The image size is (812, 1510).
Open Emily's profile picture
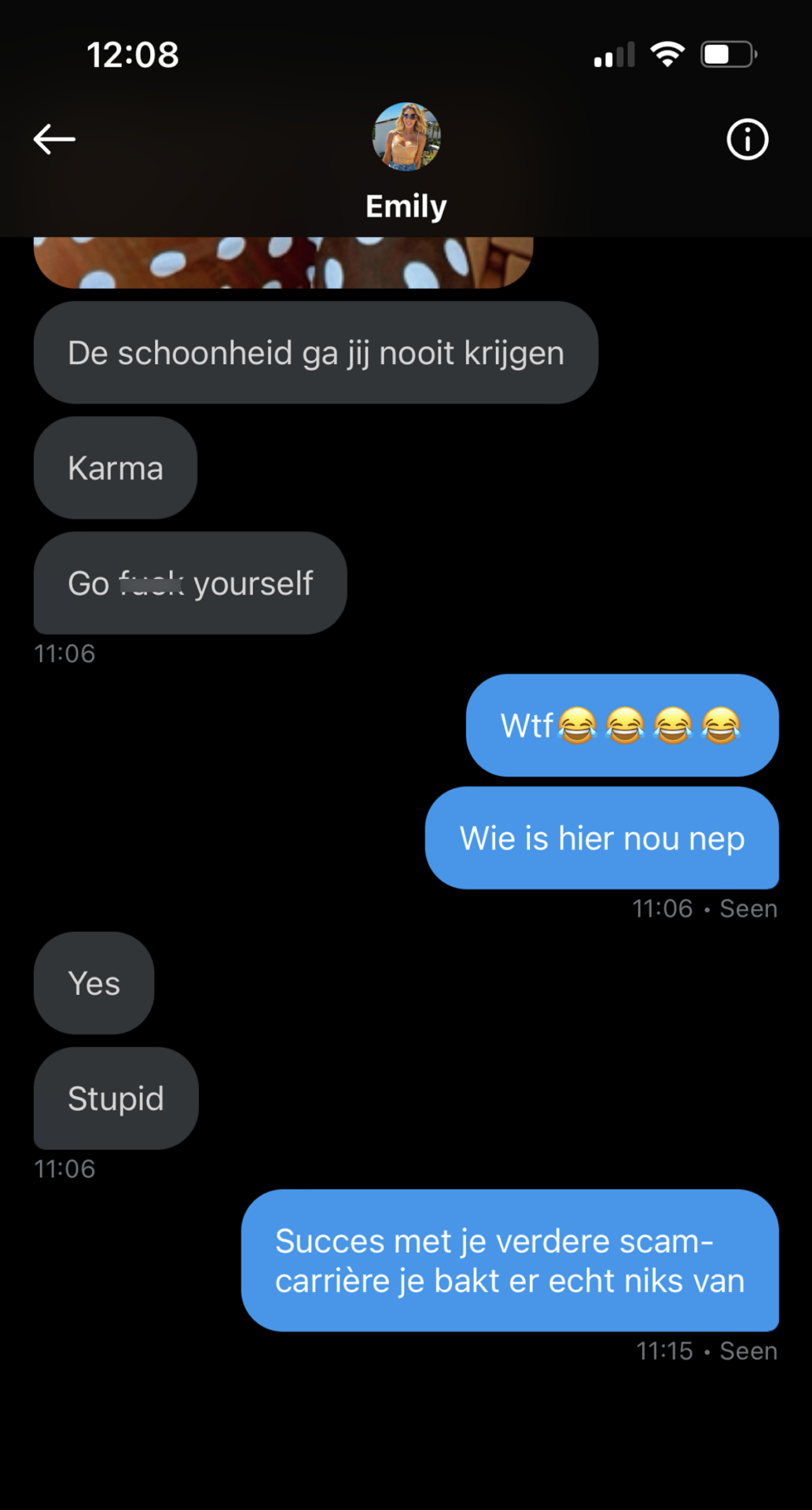pyautogui.click(x=406, y=136)
